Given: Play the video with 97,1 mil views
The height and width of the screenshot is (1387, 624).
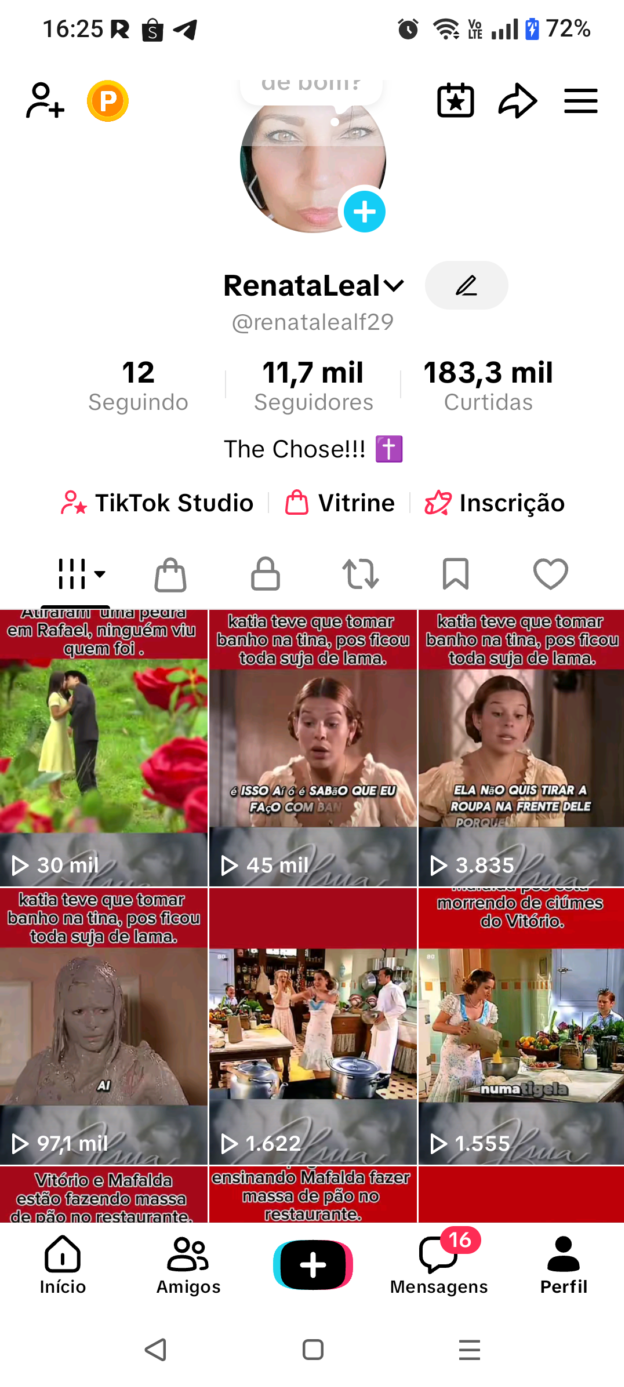Looking at the screenshot, I should tap(104, 1026).
